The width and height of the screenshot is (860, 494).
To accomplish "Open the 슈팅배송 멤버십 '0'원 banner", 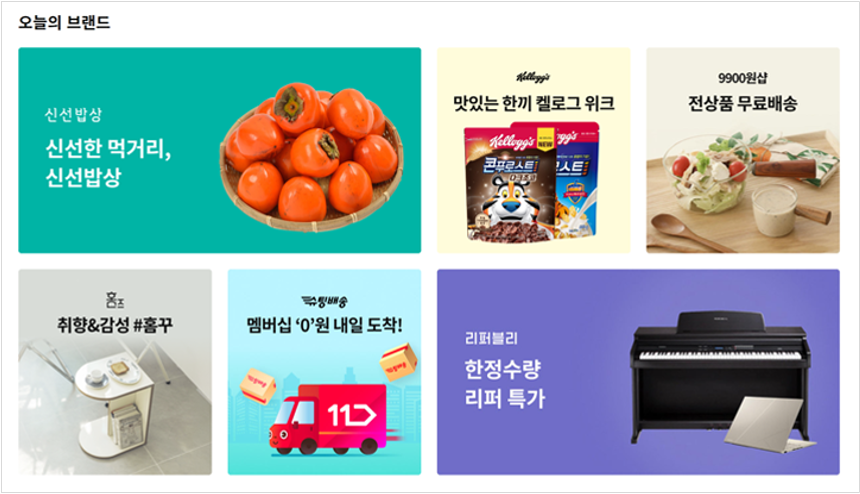I will point(324,372).
